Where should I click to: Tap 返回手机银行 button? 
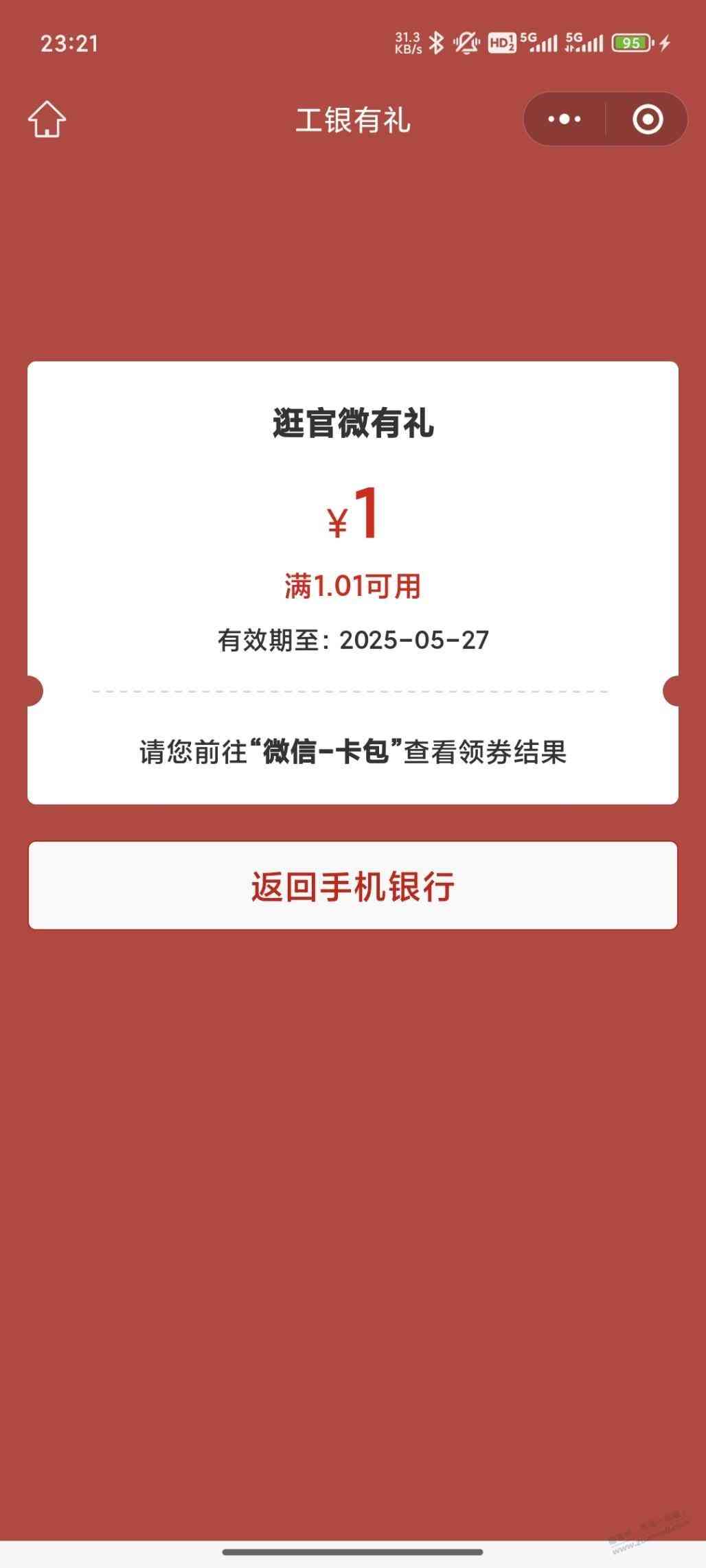(352, 886)
